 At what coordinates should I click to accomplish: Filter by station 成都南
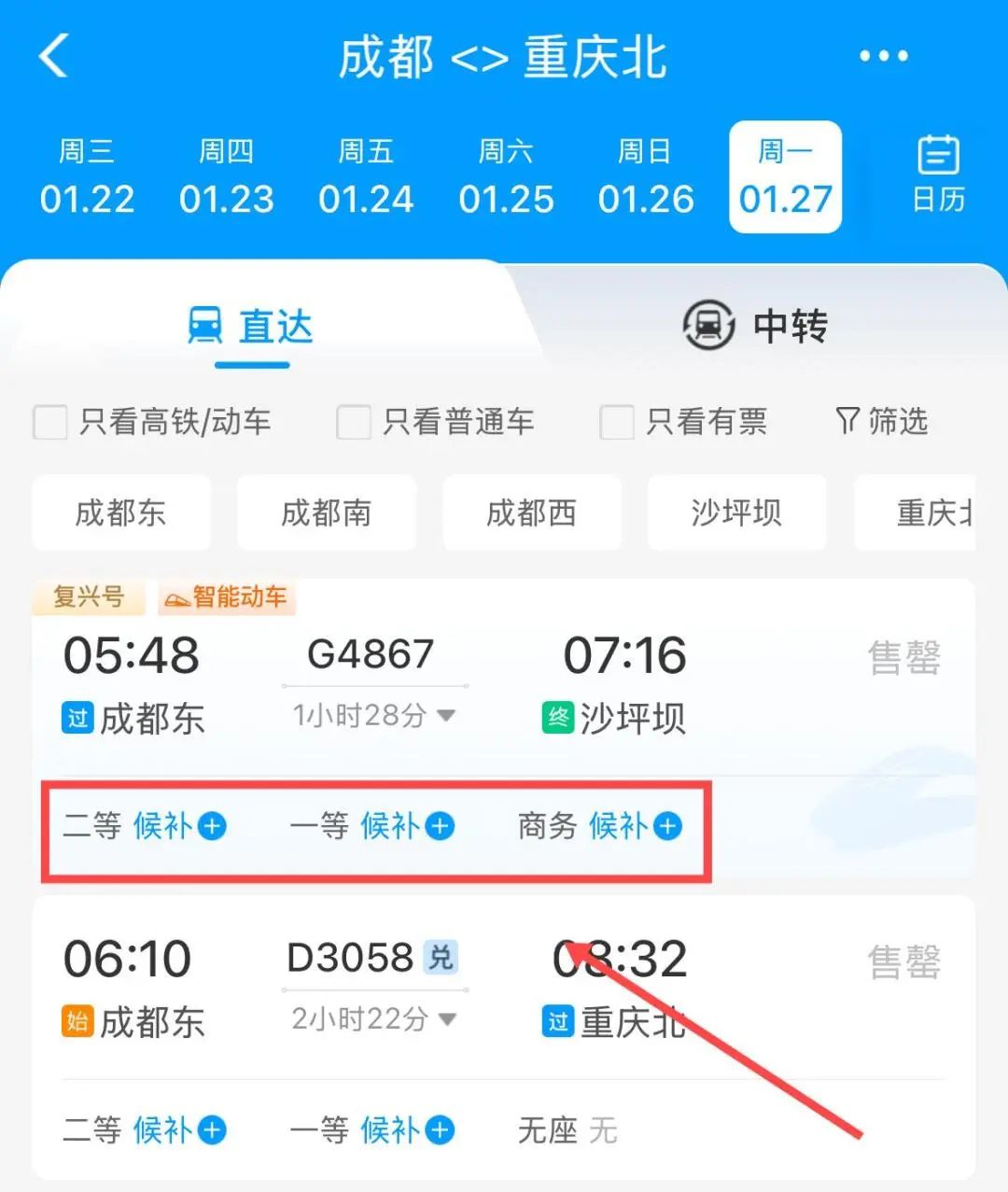pos(327,512)
